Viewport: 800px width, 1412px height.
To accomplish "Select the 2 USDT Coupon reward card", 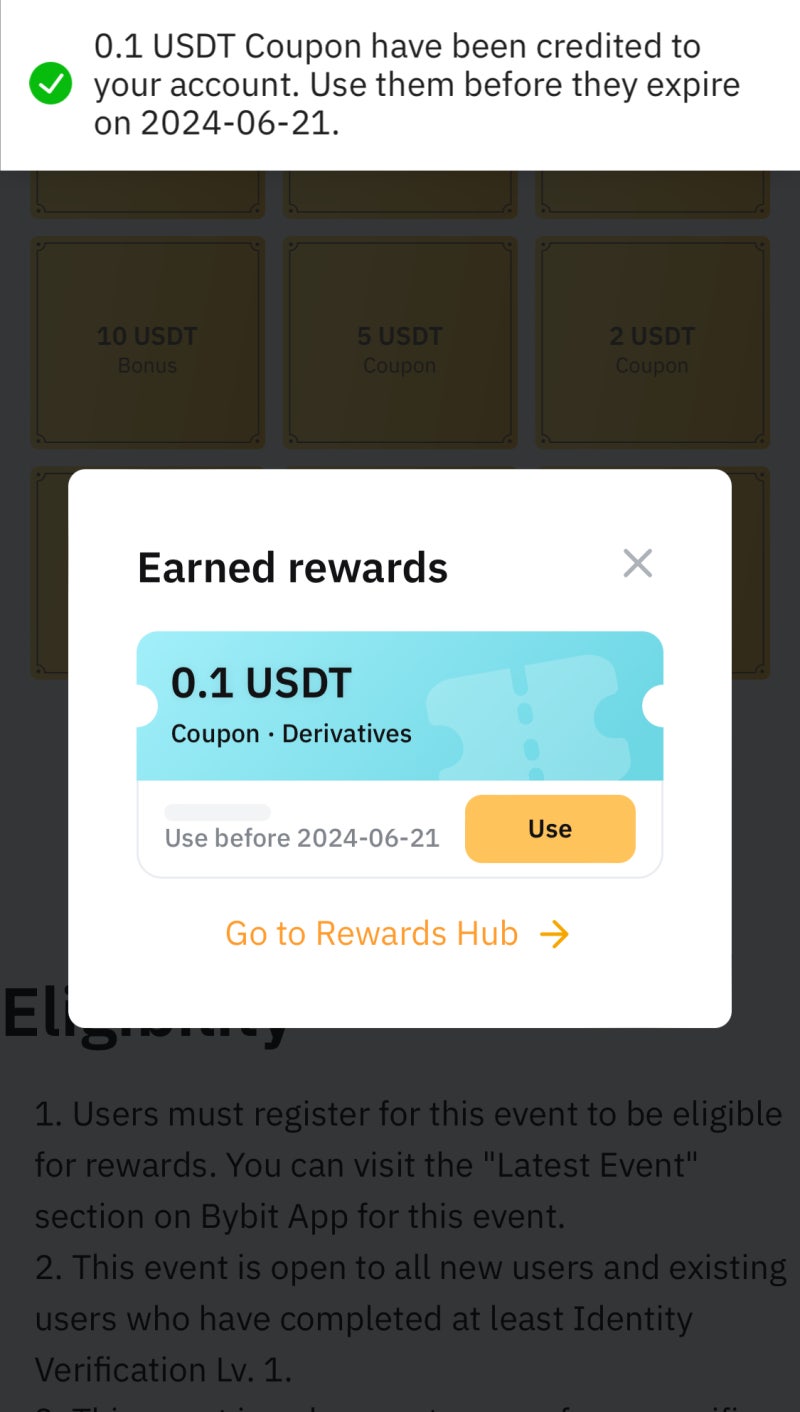I will click(x=651, y=343).
